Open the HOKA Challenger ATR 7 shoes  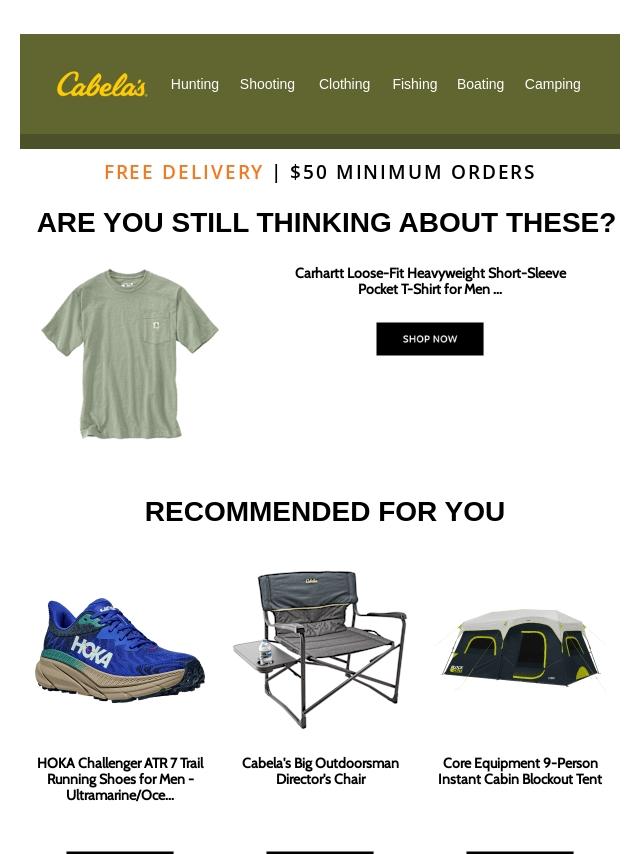pos(120,650)
